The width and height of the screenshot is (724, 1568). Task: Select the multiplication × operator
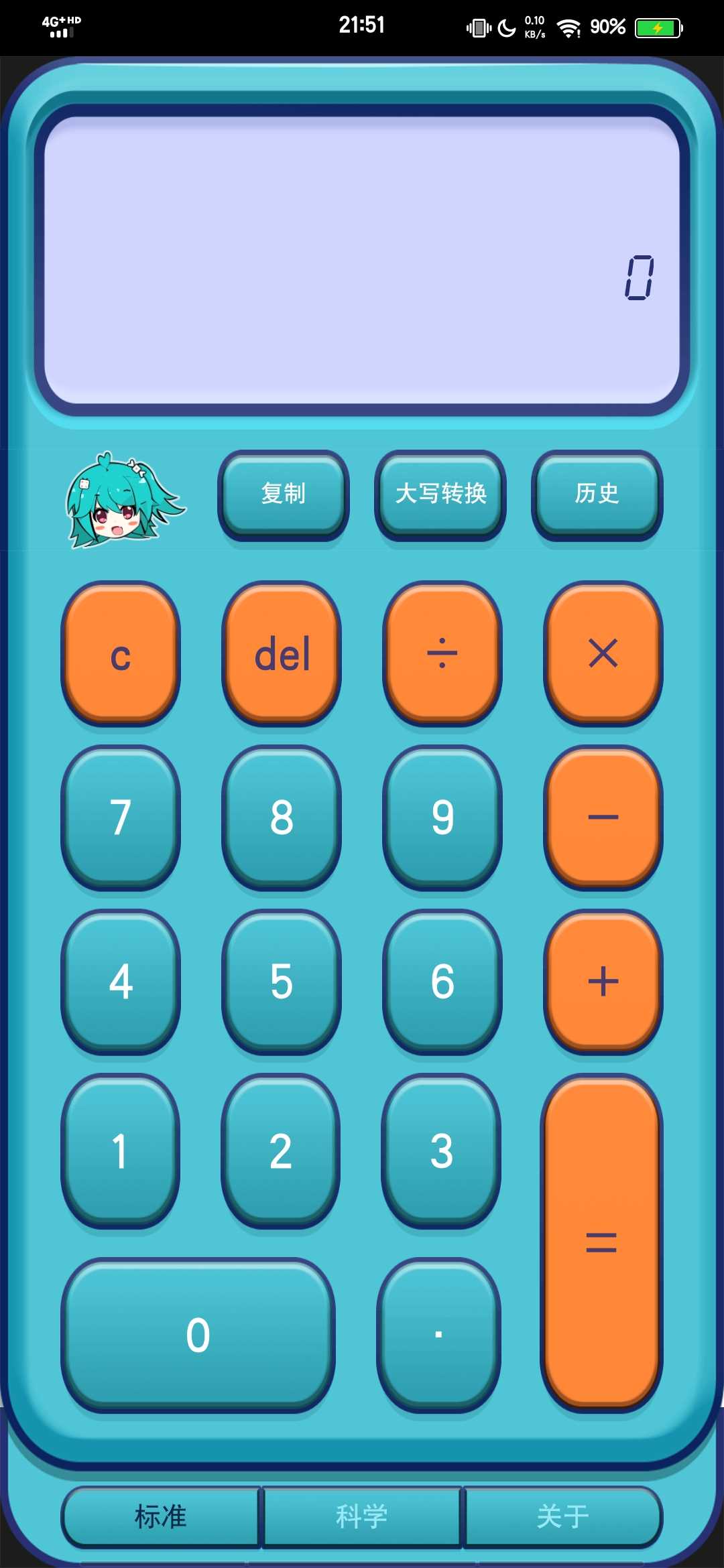(x=603, y=653)
